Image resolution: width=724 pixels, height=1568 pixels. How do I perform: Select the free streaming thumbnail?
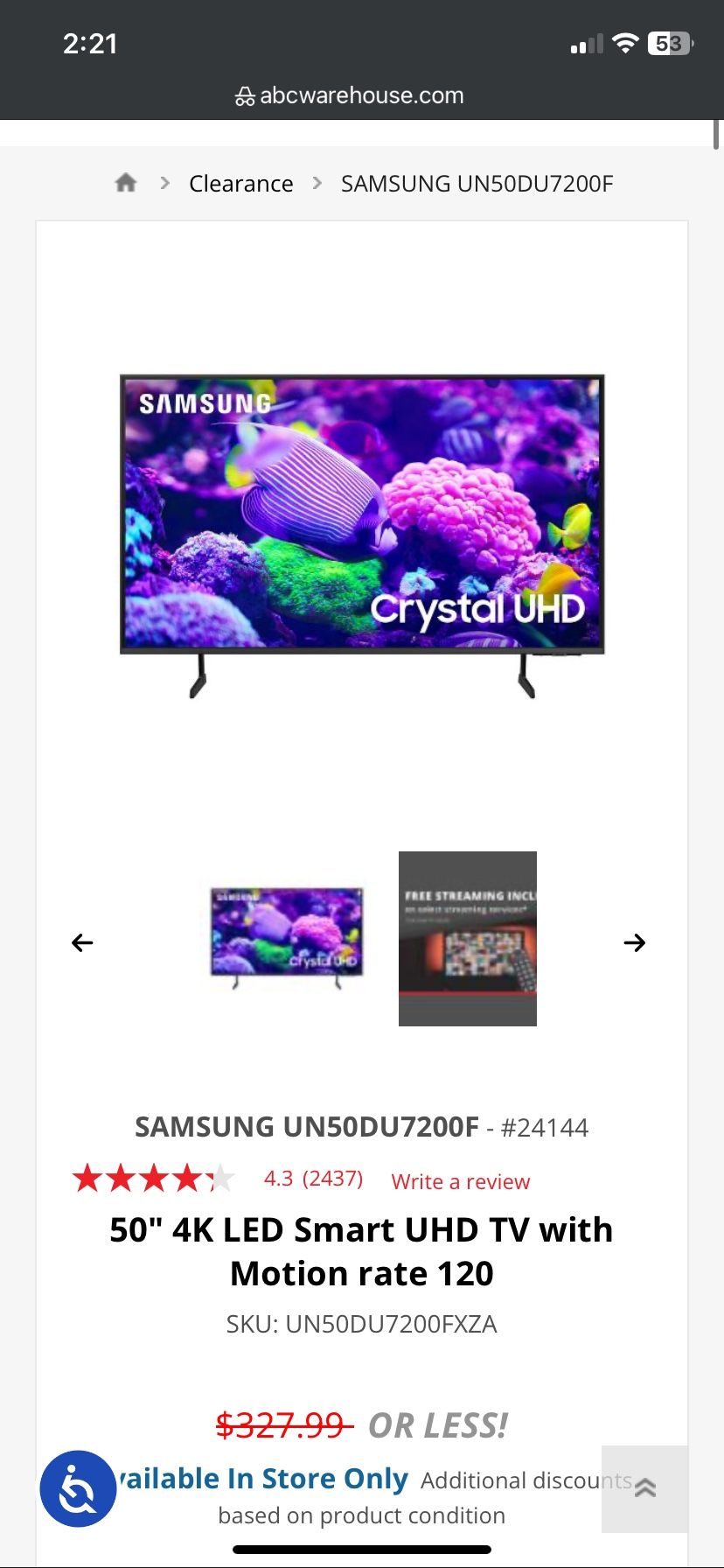tap(468, 938)
